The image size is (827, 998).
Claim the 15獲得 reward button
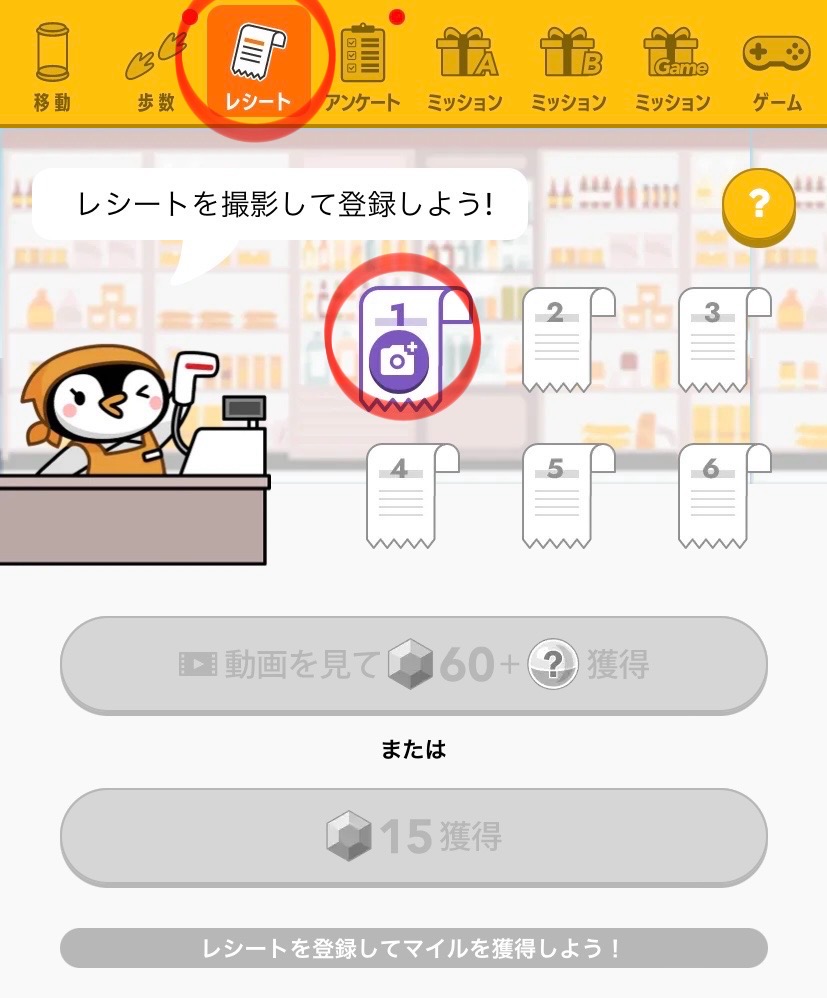tap(413, 836)
